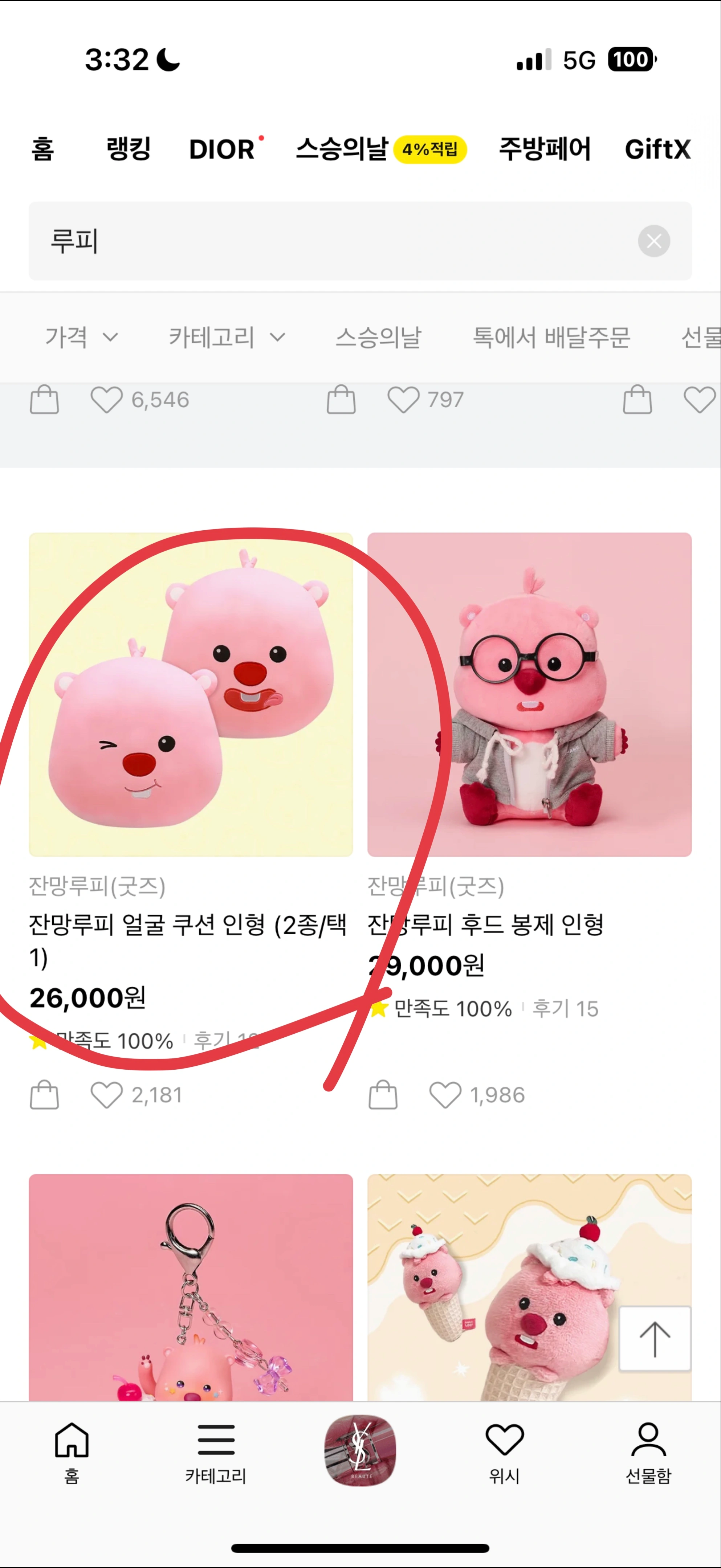Open the 위시 wishlist tab
This screenshot has height=1568, width=721.
tap(504, 1453)
